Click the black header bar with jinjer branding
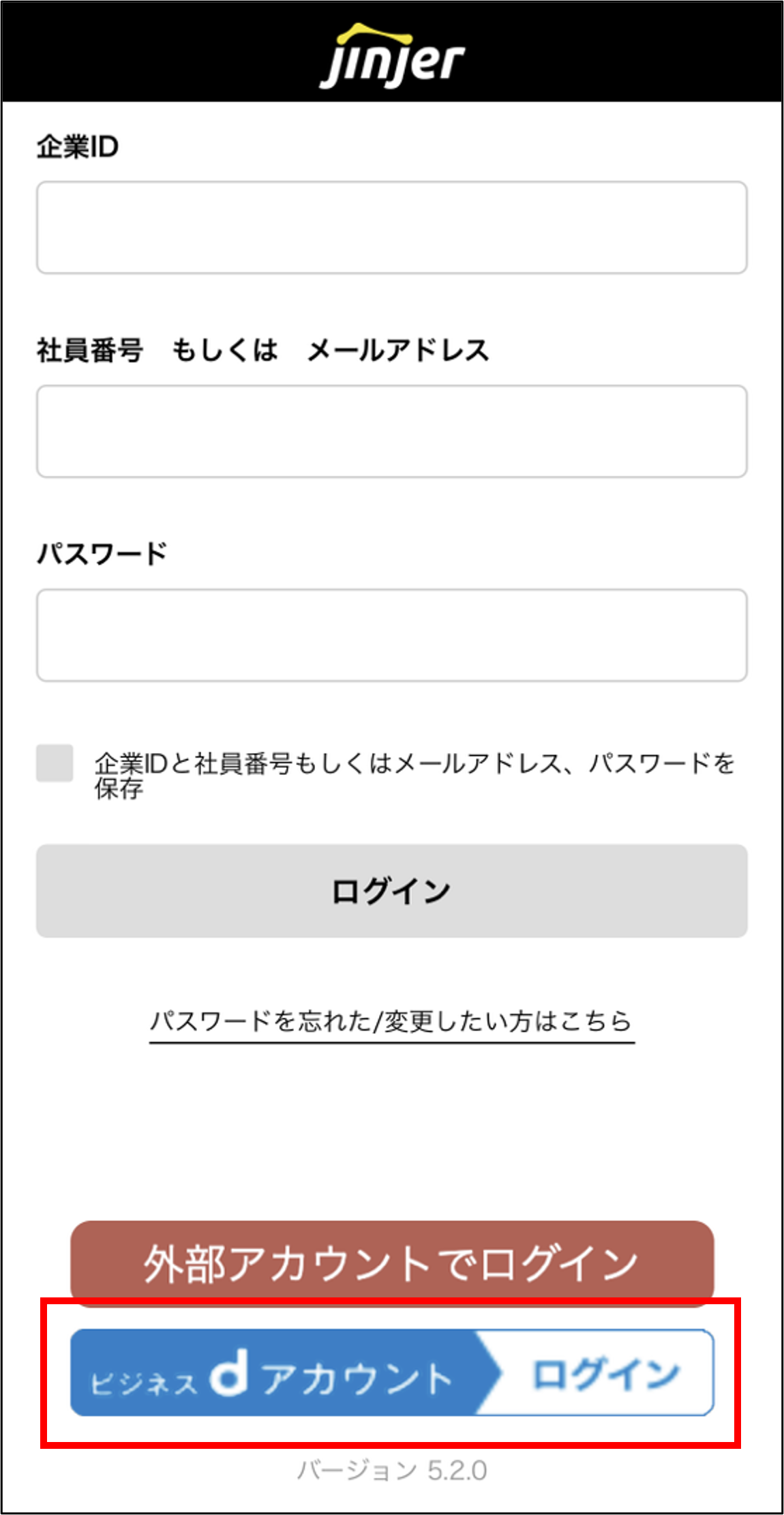Image resolution: width=784 pixels, height=1515 pixels. (392, 48)
